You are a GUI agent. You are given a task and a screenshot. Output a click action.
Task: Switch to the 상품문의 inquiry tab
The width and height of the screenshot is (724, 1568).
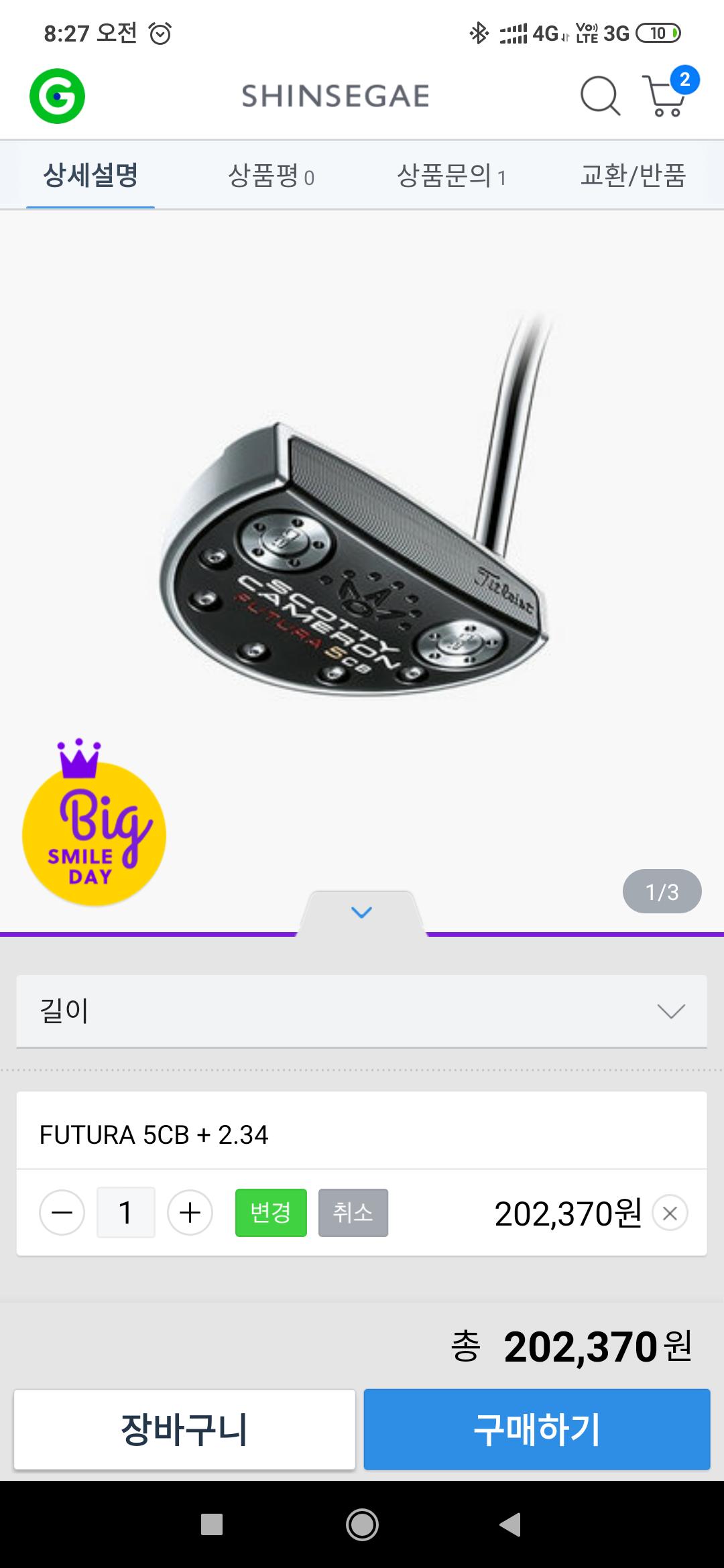click(x=451, y=176)
